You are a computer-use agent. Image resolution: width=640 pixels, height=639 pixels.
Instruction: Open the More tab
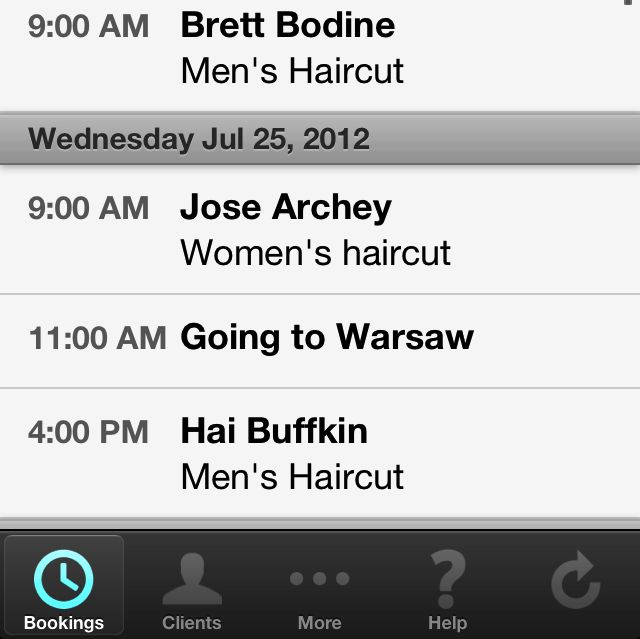click(x=320, y=586)
